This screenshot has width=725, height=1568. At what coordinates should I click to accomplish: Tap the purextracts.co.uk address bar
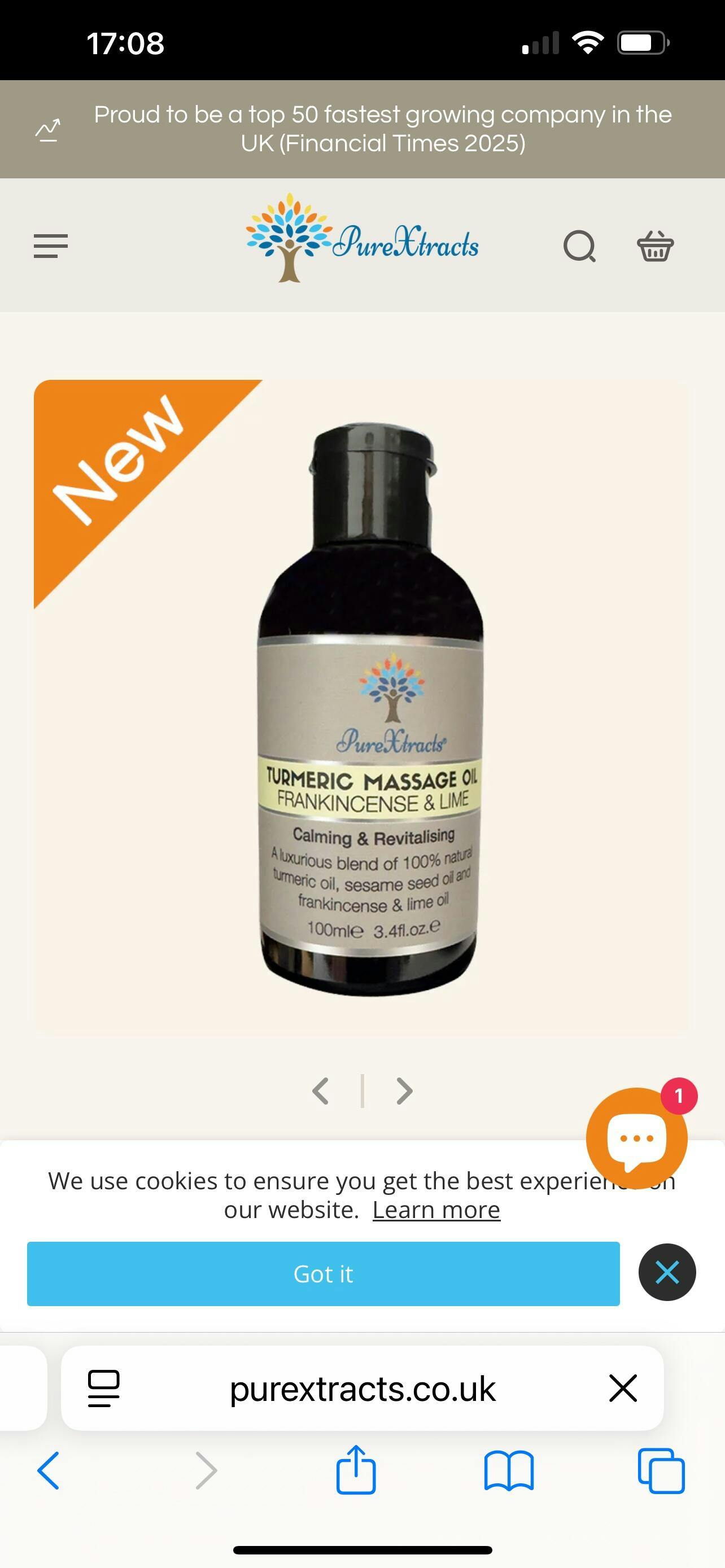click(362, 1389)
